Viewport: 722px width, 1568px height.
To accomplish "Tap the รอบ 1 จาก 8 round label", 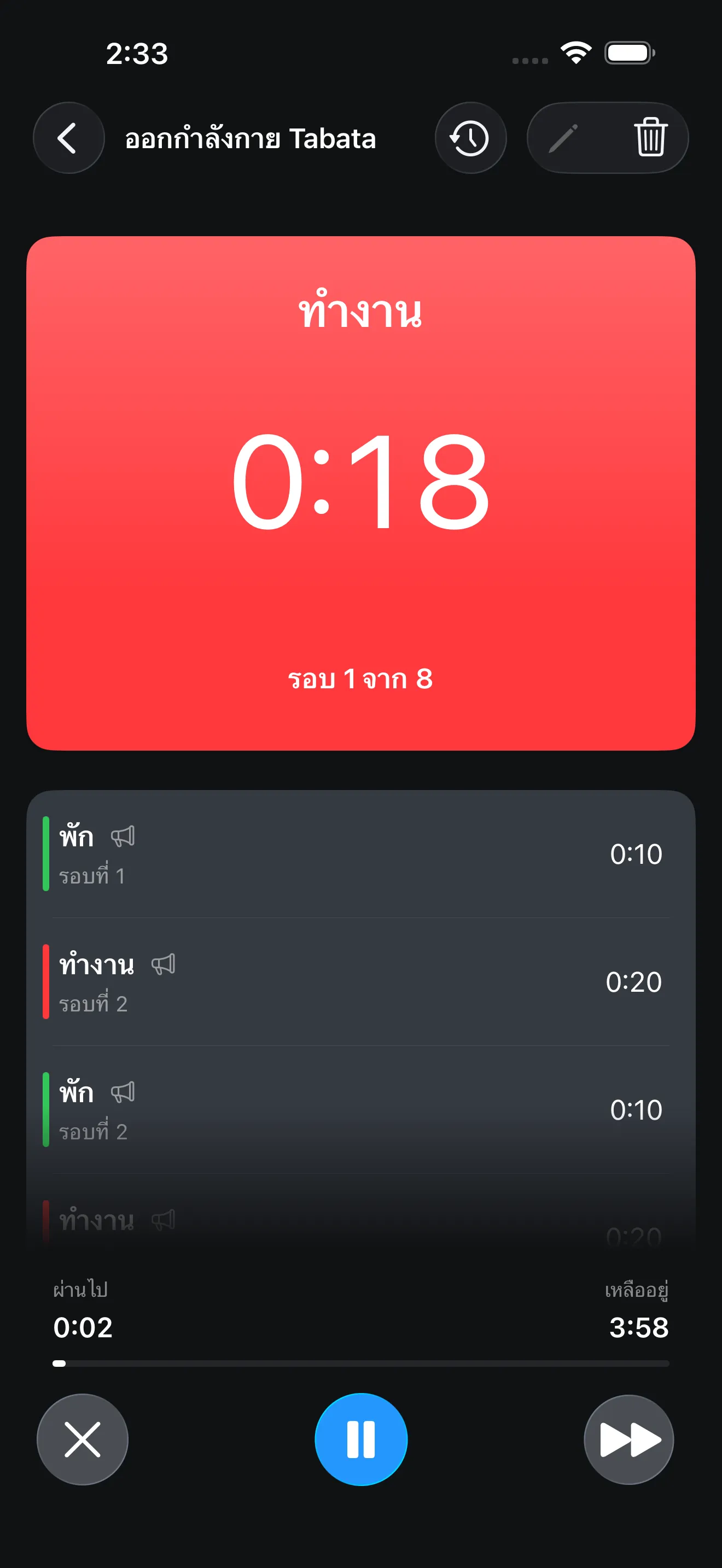I will [x=361, y=680].
